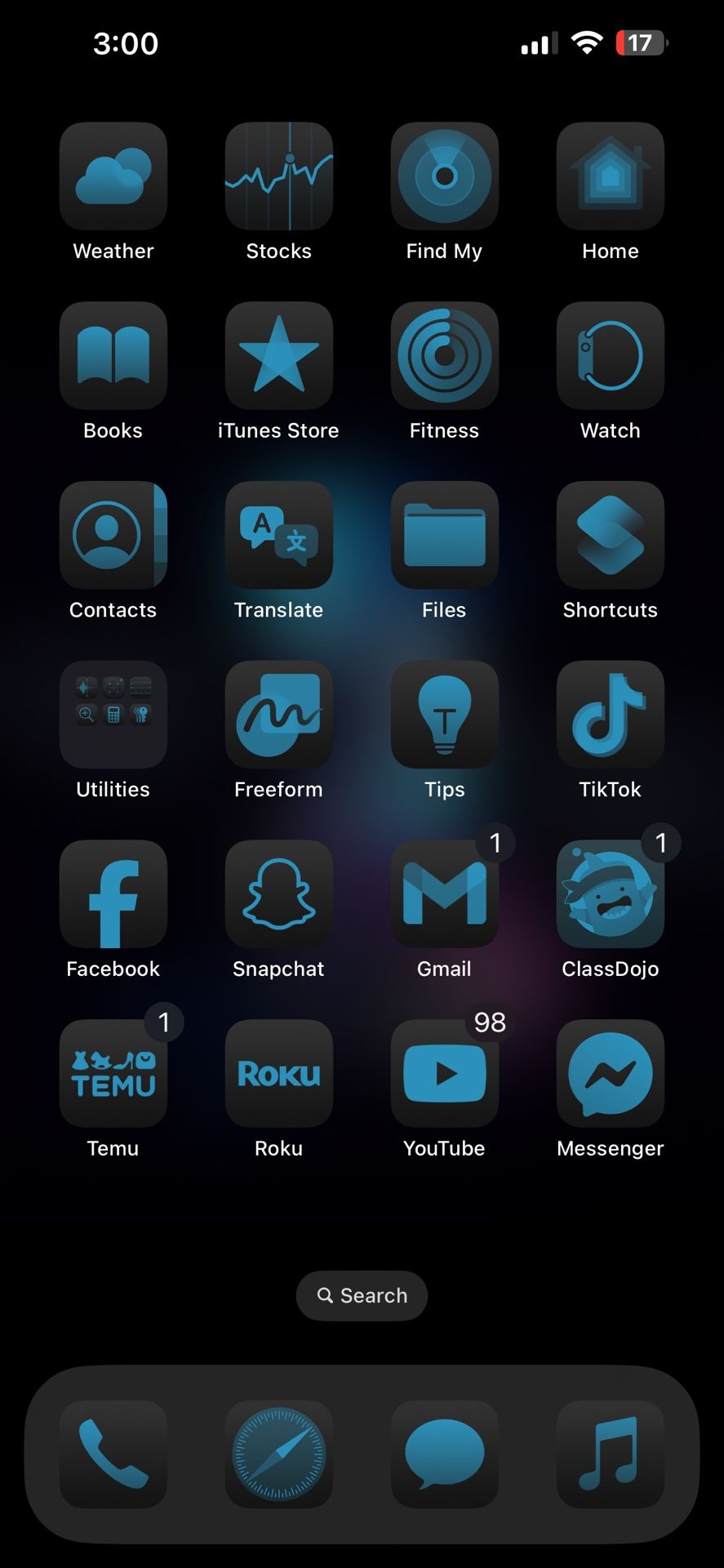Open the Roku remote app
724x1568 pixels.
(x=278, y=1073)
